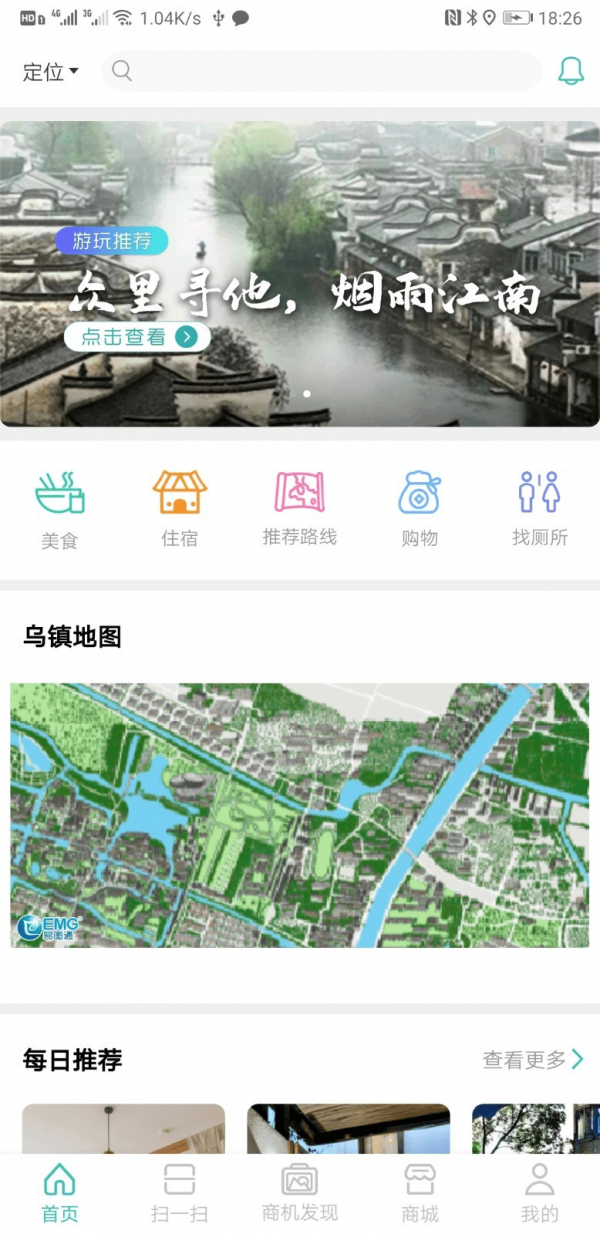This screenshot has height=1234, width=600.
Task: Open the 我的 profile tab
Action: click(540, 1194)
